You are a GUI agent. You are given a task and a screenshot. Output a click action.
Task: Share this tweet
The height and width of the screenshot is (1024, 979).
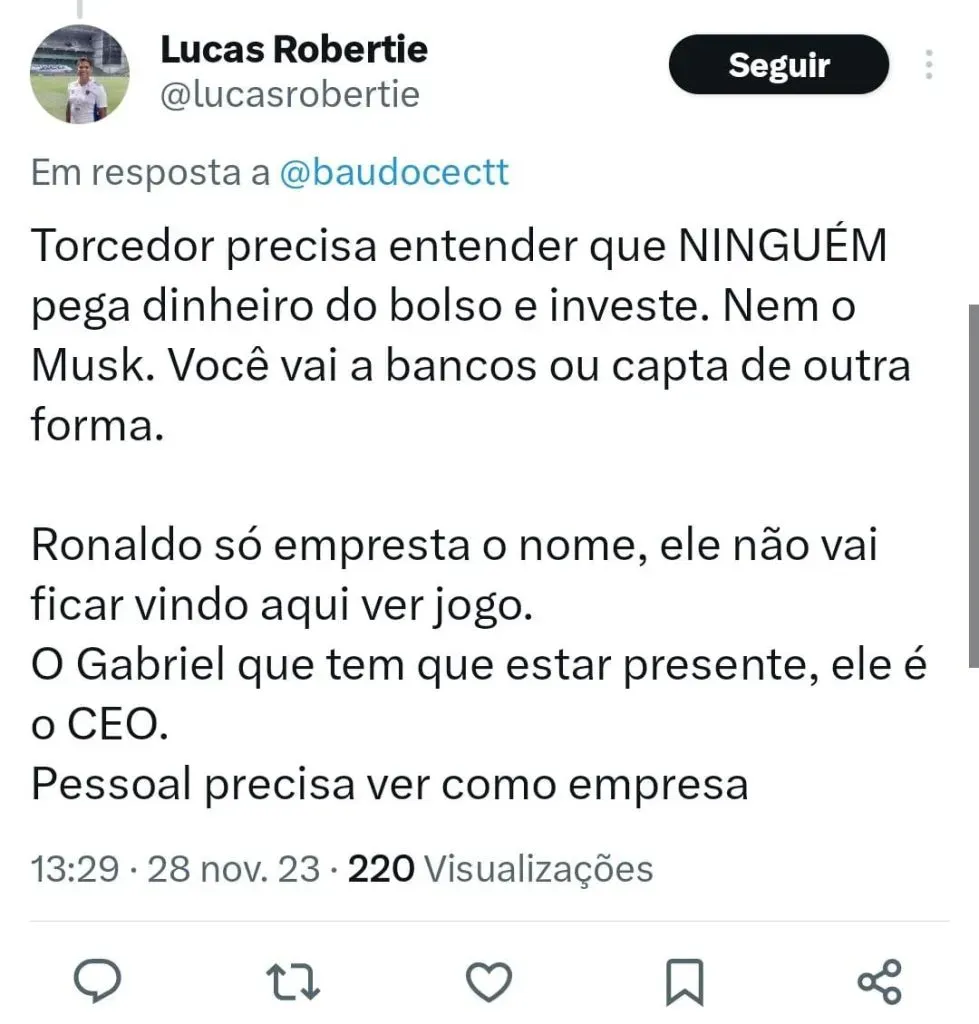[880, 980]
